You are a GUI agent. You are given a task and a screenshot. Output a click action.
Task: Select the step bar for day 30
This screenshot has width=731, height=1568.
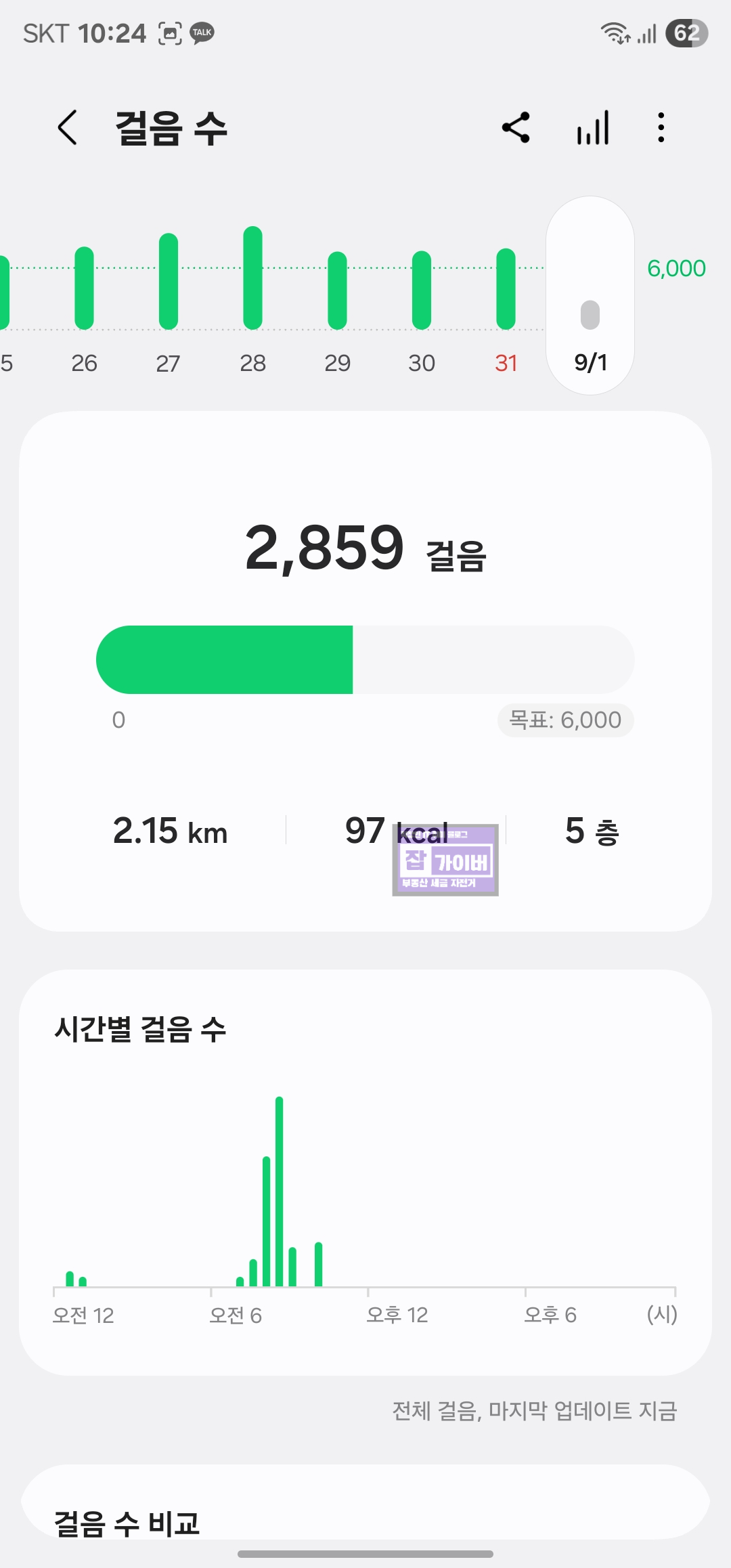[422, 290]
